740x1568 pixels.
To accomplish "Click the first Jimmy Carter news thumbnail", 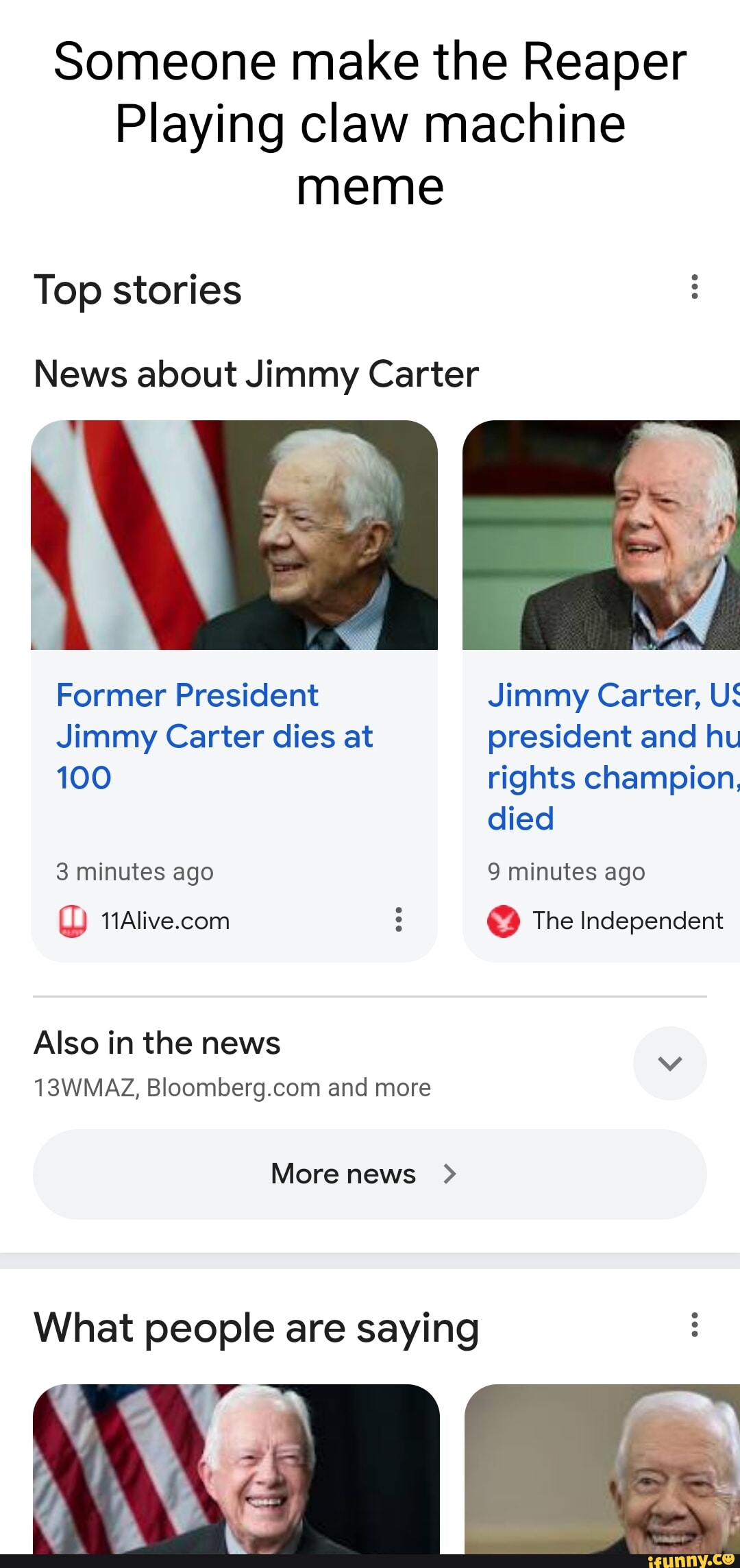I will click(x=235, y=537).
